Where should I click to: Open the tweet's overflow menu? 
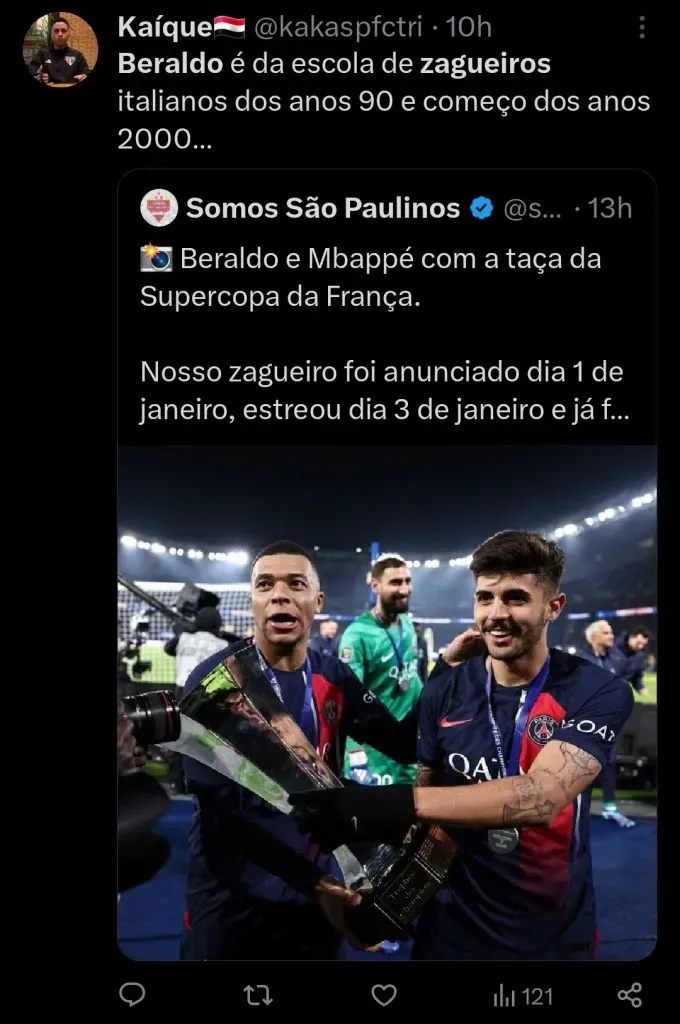pyautogui.click(x=642, y=27)
